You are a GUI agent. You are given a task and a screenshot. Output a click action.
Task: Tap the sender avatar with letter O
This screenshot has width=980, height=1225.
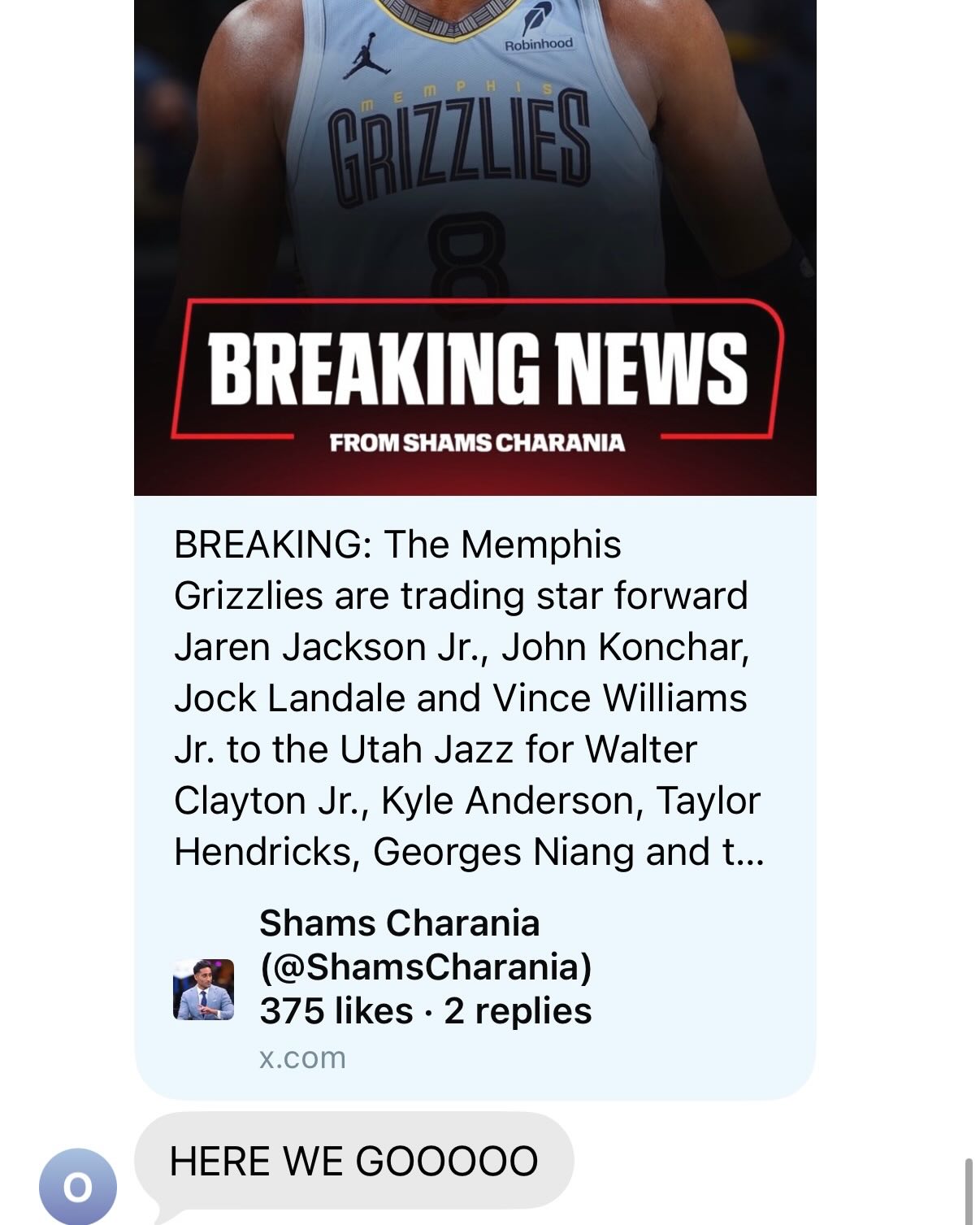coord(78,1187)
